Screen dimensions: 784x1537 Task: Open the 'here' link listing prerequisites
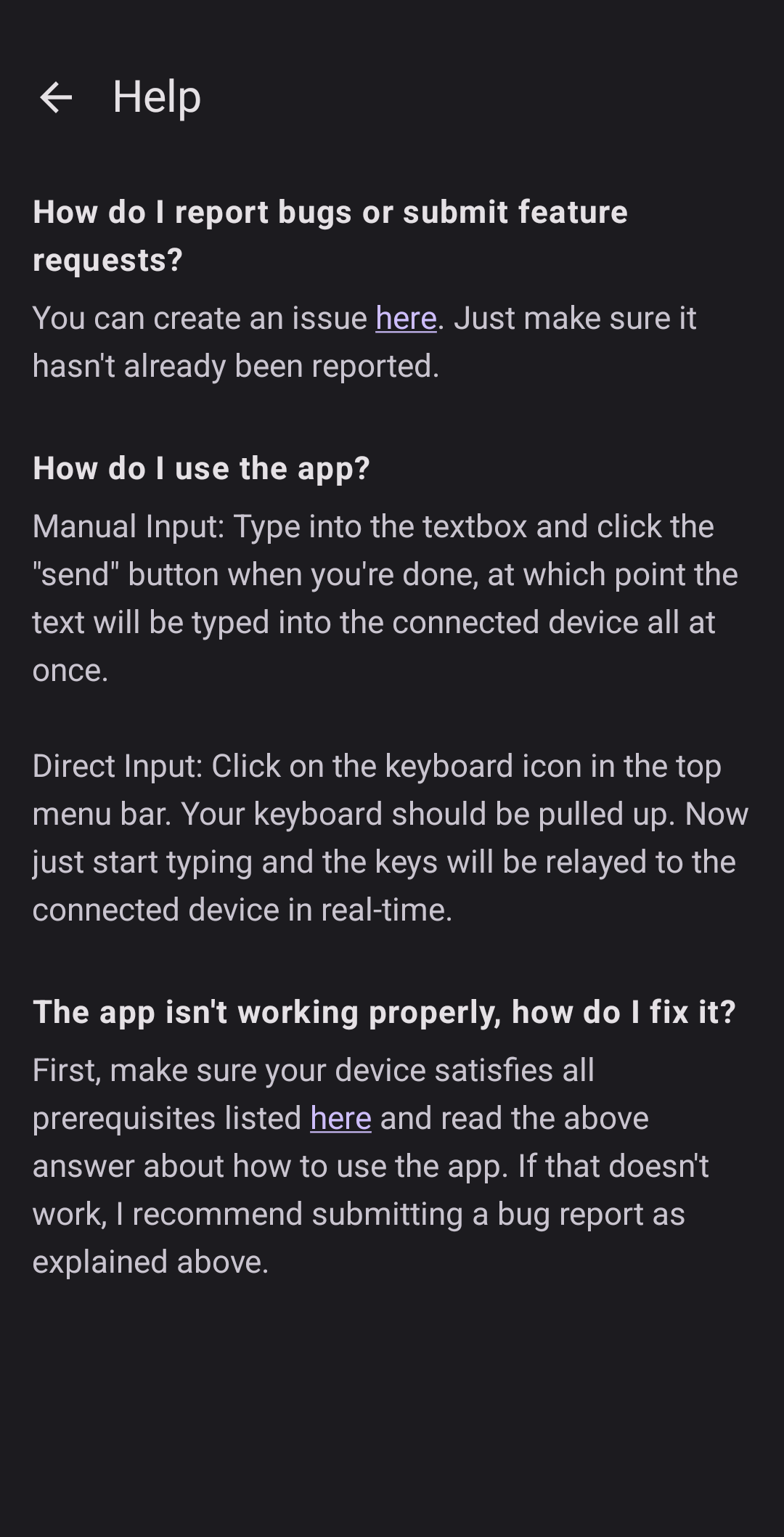point(340,1118)
